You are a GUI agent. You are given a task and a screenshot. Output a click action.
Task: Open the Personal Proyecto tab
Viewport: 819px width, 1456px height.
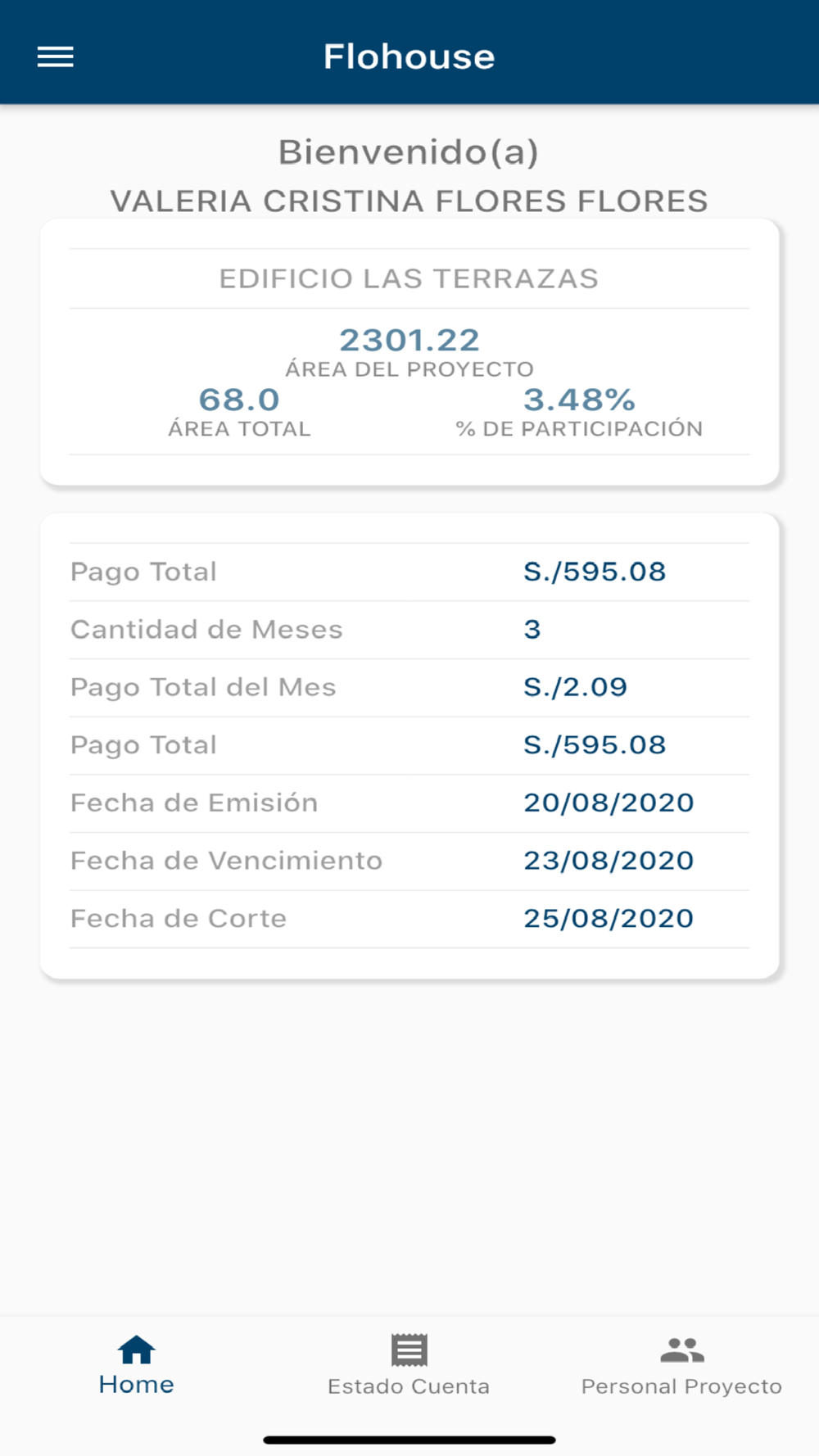(x=681, y=1365)
